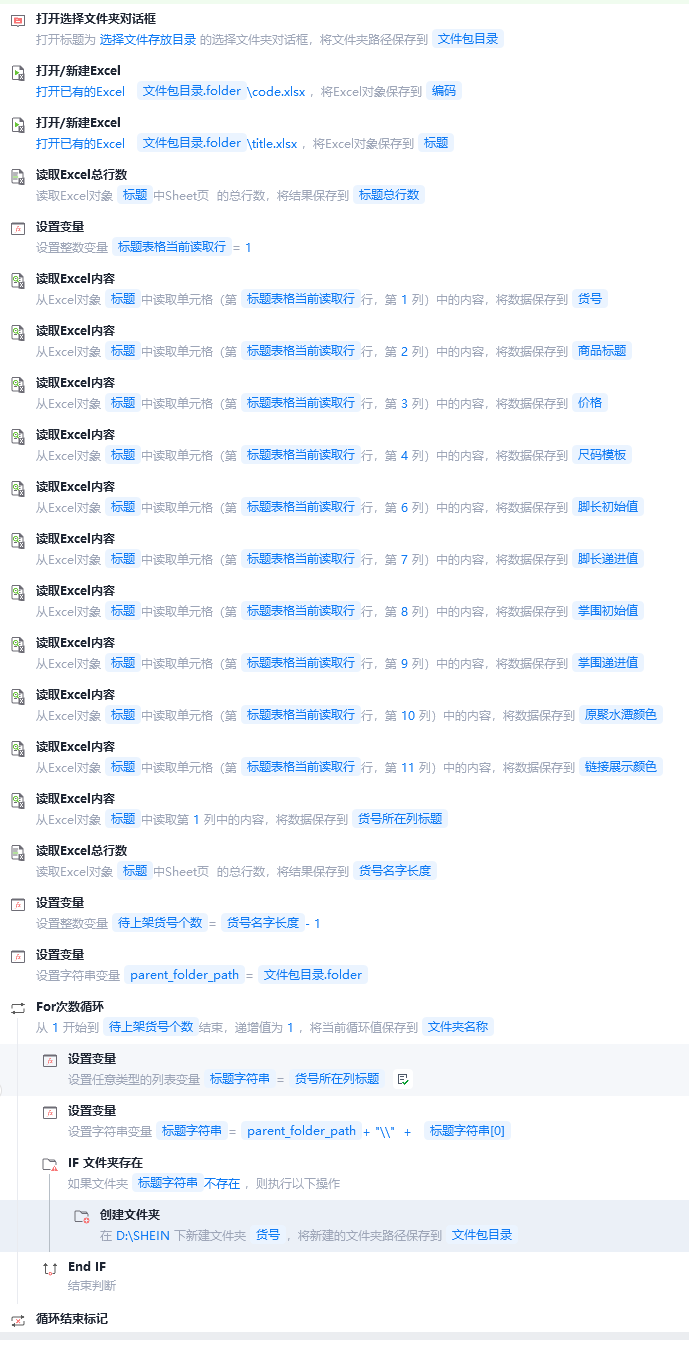
Task: Select the step saving to 尺码模板
Action: [x=75, y=435]
